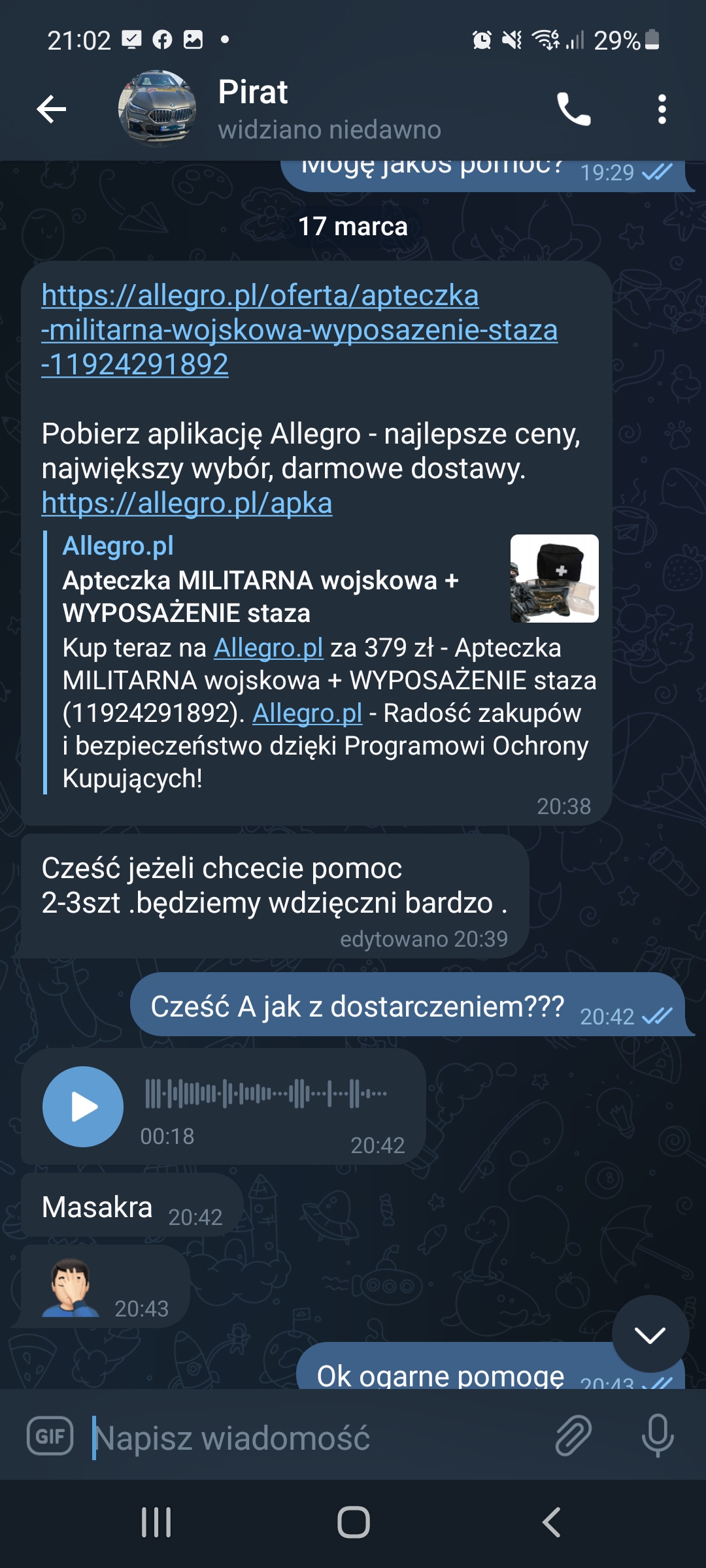Attach a file with the paperclip

(573, 1435)
